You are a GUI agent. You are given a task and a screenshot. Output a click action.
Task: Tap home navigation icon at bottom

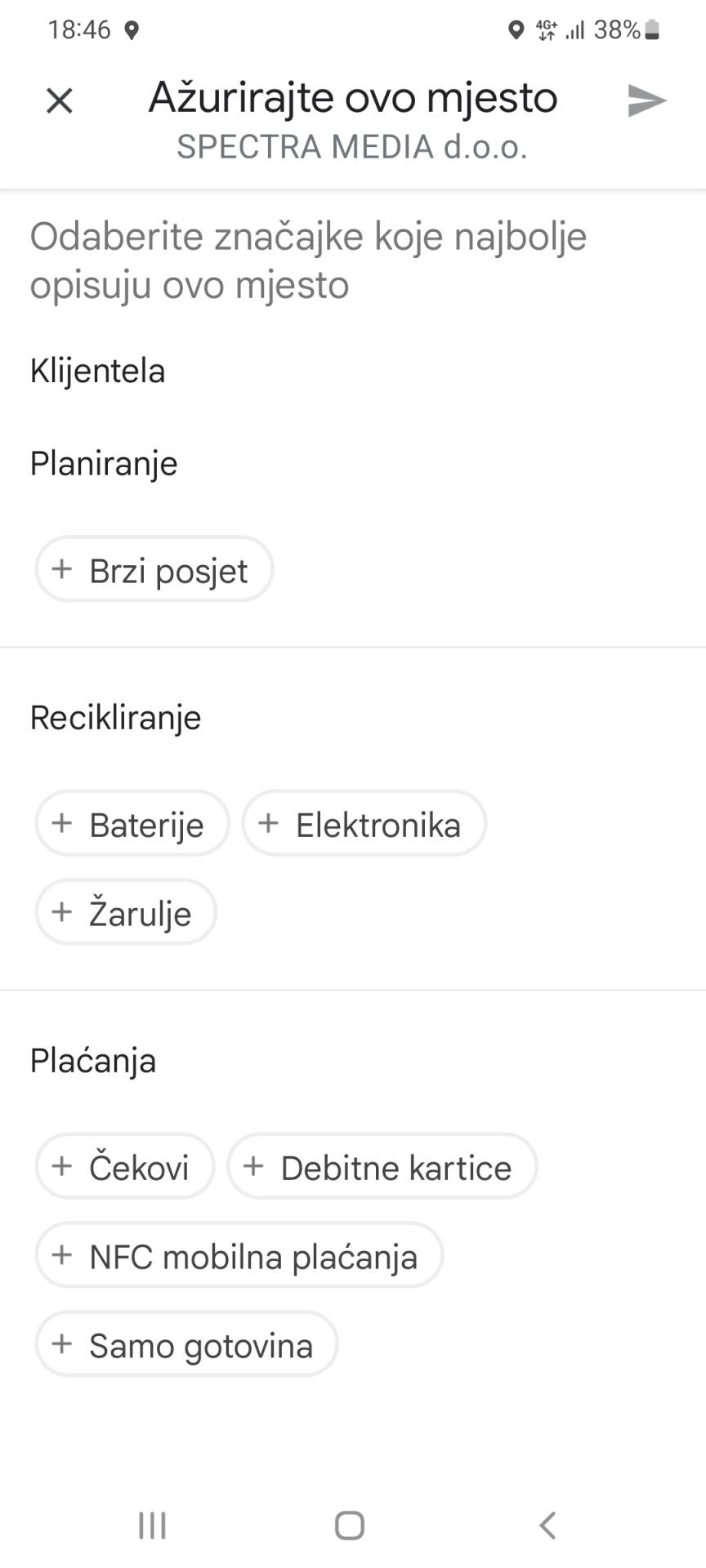point(350,1524)
